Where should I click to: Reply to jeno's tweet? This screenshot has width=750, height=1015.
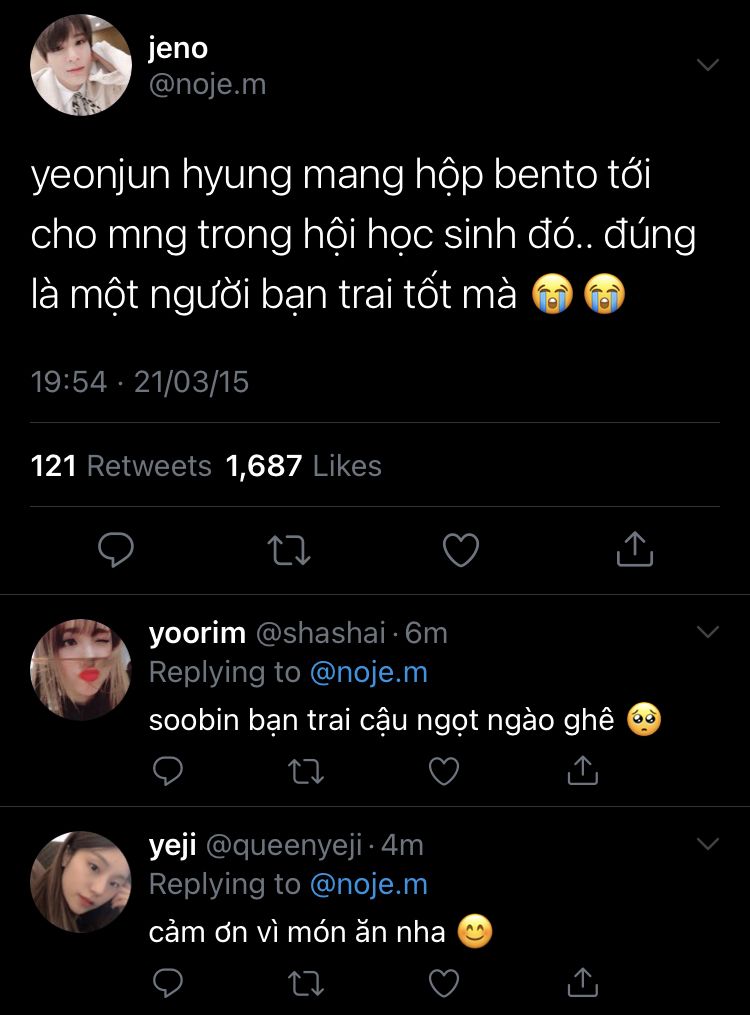pos(117,549)
